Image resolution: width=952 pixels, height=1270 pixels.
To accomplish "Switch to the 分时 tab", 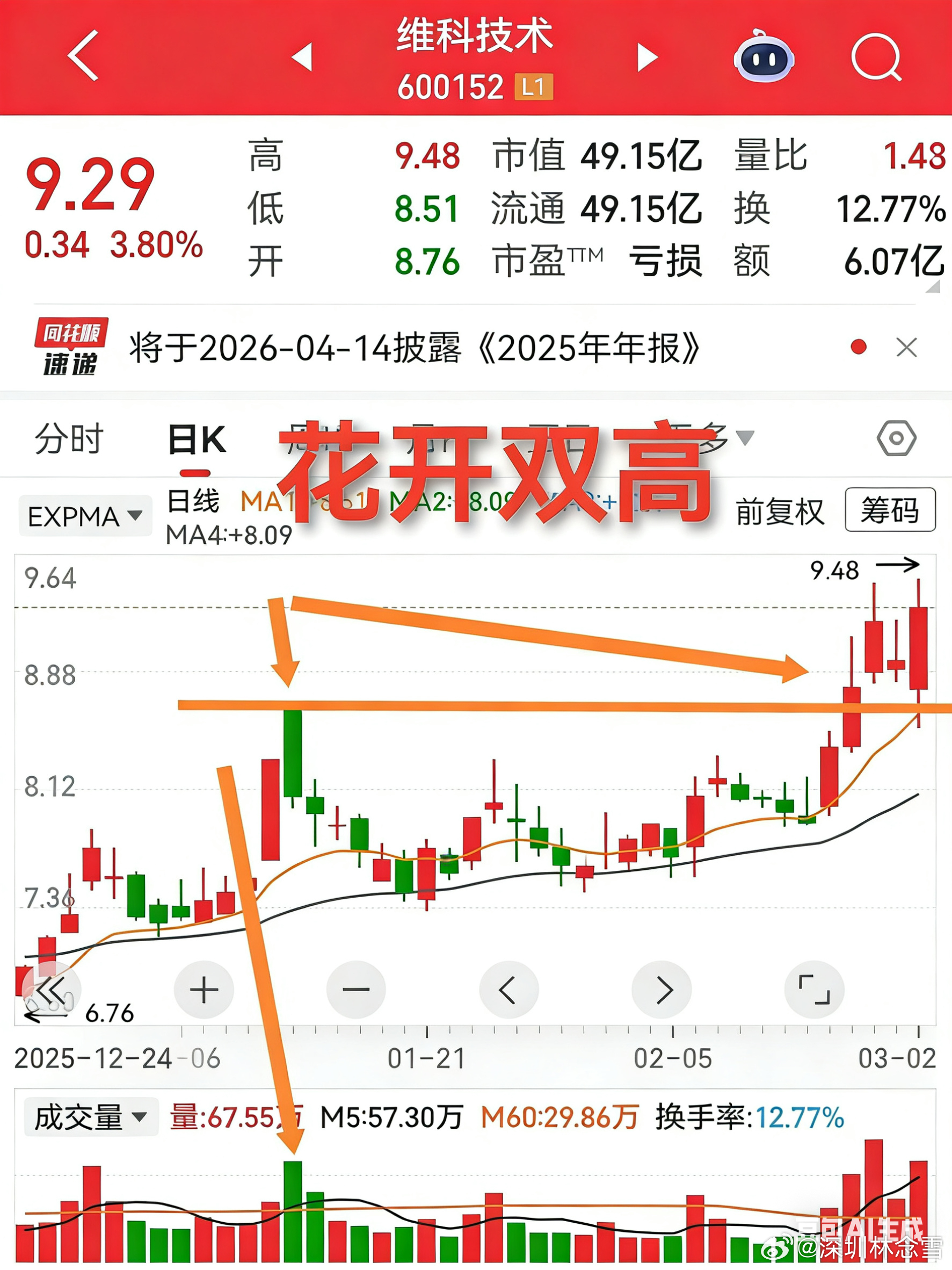I will click(x=69, y=439).
